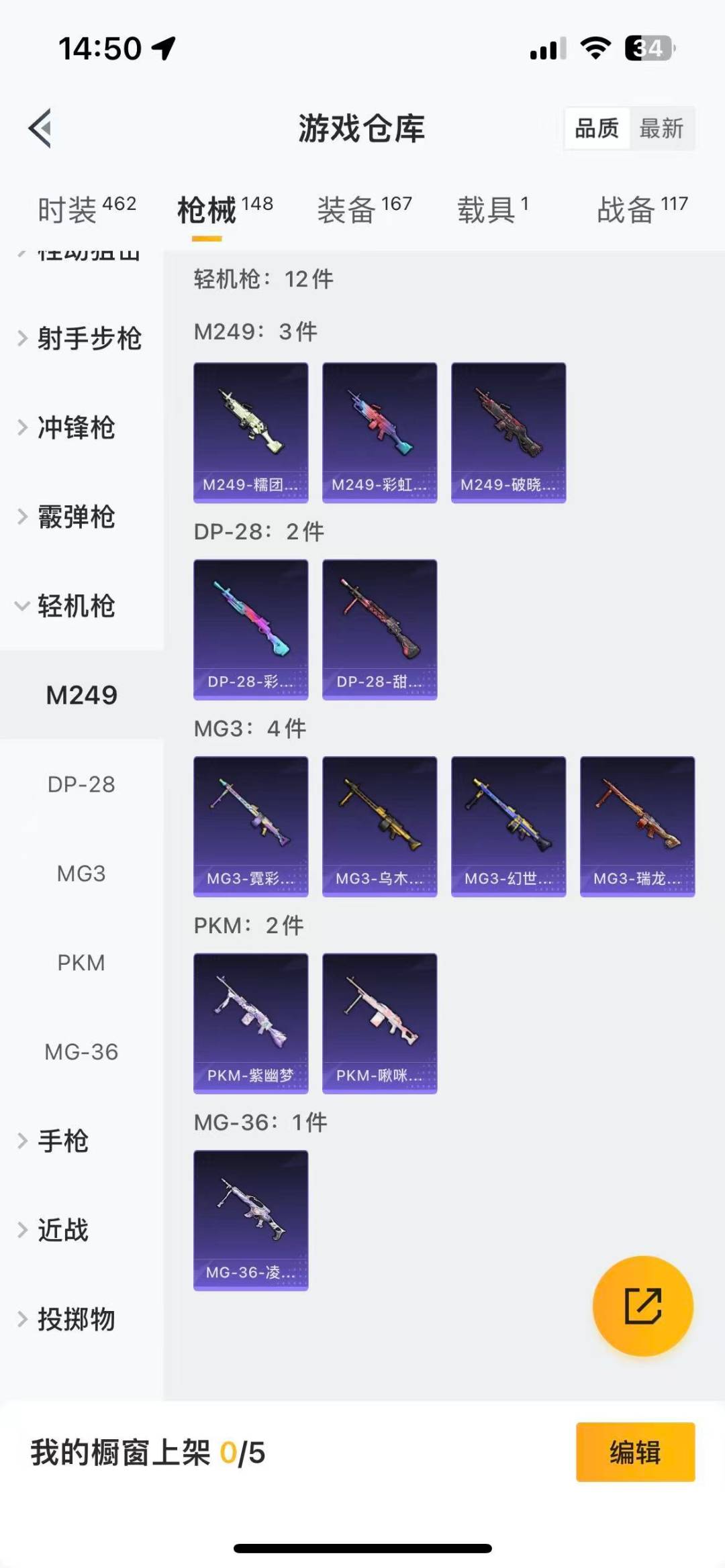
Task: Sort by 最新
Action: point(661,128)
